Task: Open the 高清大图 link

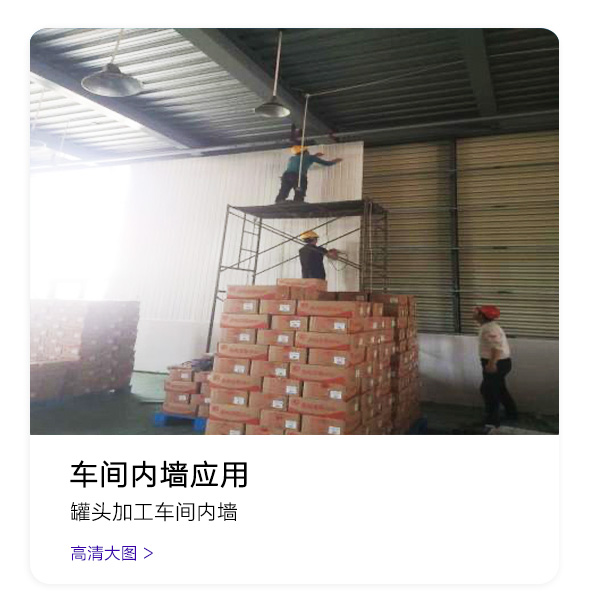Action: click(x=111, y=553)
